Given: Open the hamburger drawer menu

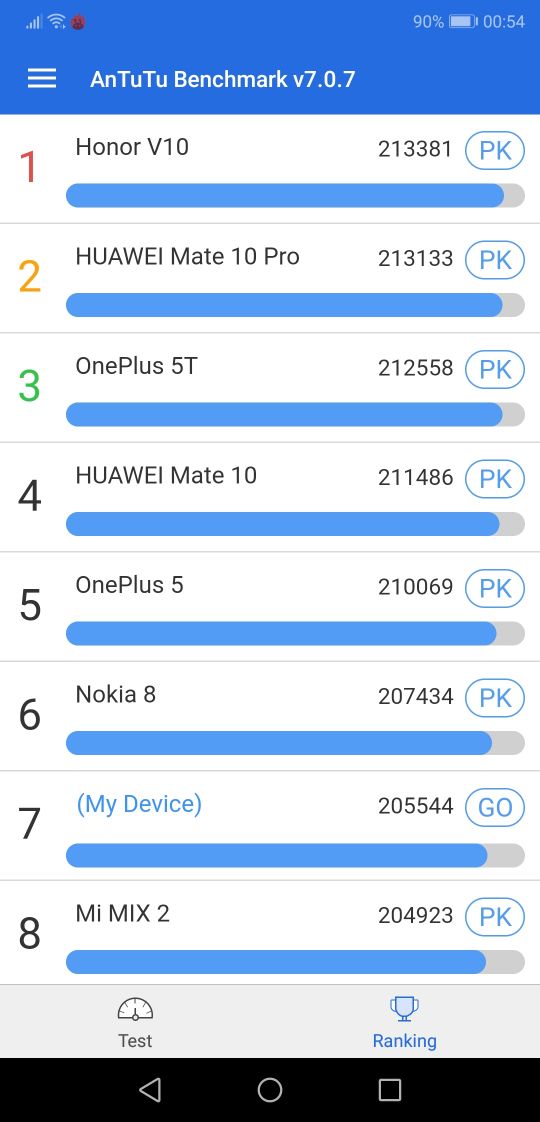Looking at the screenshot, I should click(x=41, y=79).
